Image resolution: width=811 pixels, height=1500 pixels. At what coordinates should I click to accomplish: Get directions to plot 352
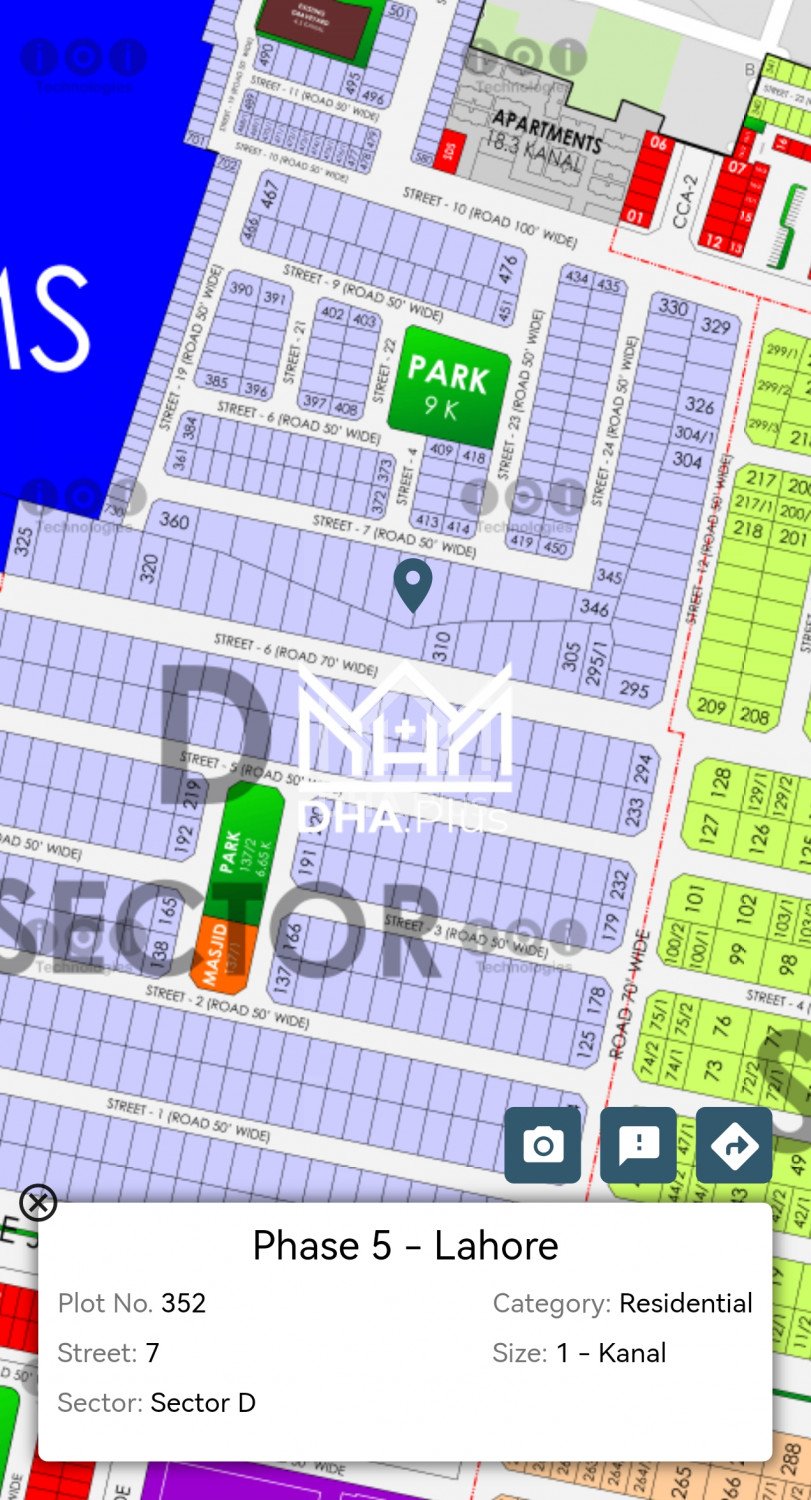coord(734,1145)
